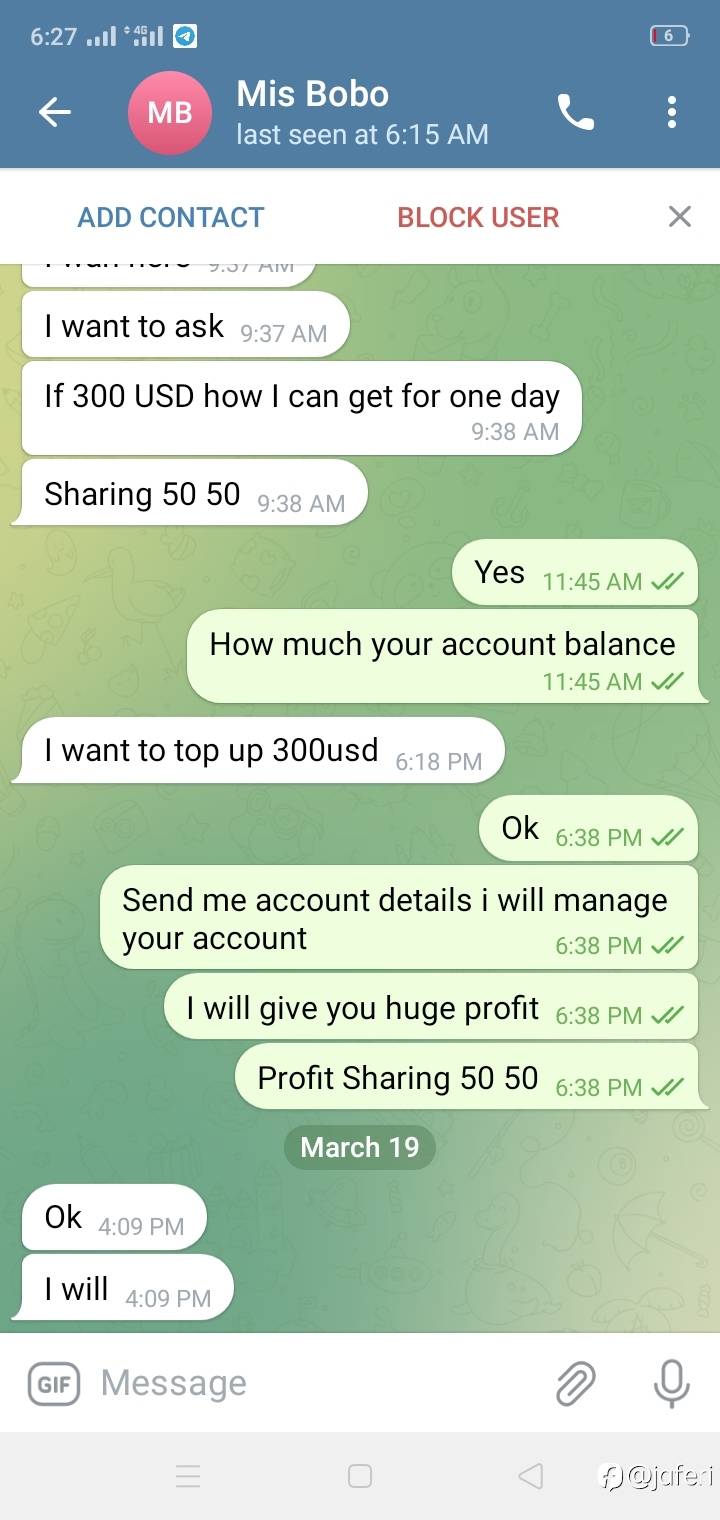Dismiss the add contact banner

click(x=680, y=216)
